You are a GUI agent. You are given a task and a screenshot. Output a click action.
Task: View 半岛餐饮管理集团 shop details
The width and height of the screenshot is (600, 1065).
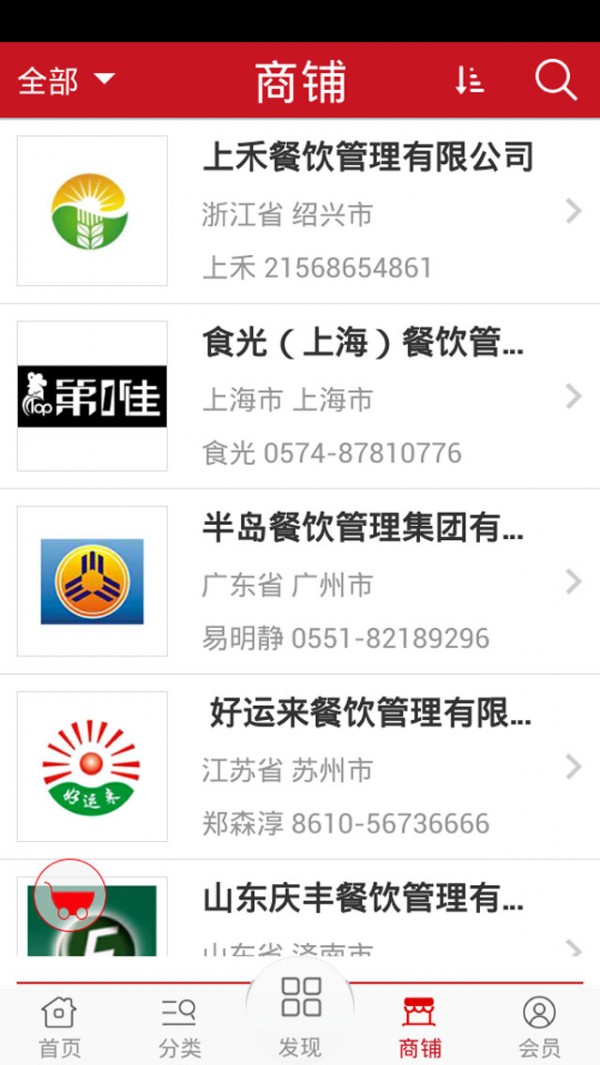(x=368, y=582)
